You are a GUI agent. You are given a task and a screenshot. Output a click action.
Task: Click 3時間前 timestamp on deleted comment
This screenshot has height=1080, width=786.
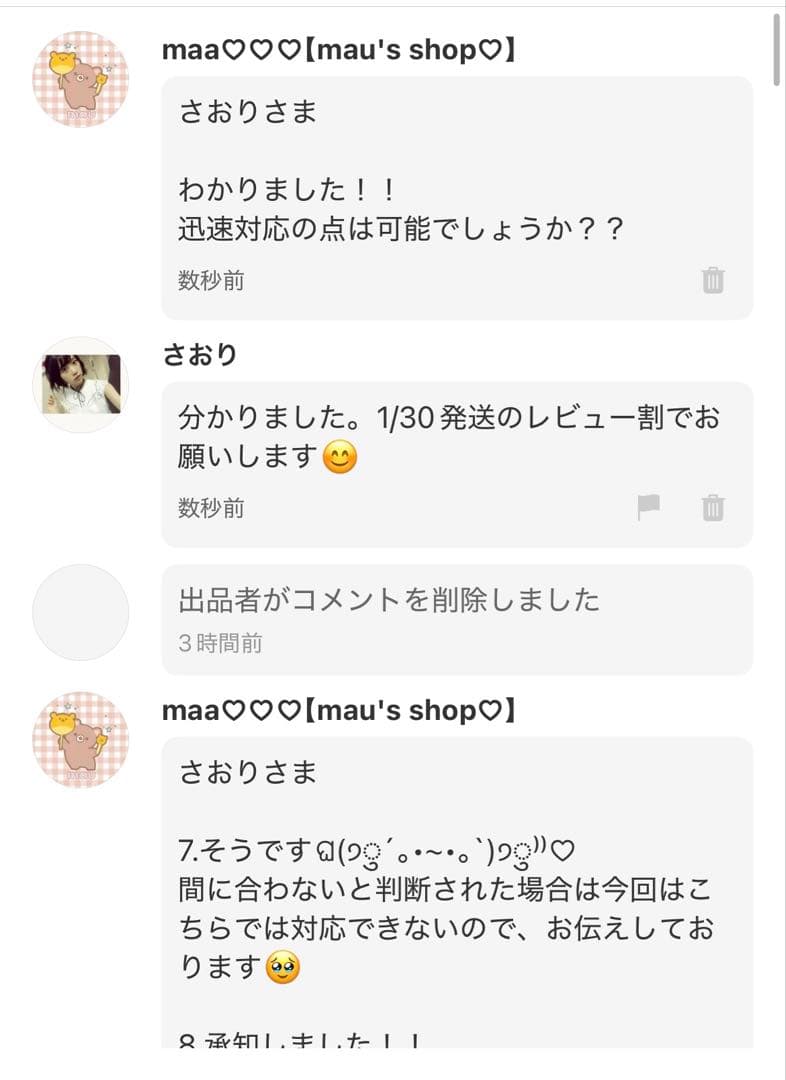pos(218,643)
